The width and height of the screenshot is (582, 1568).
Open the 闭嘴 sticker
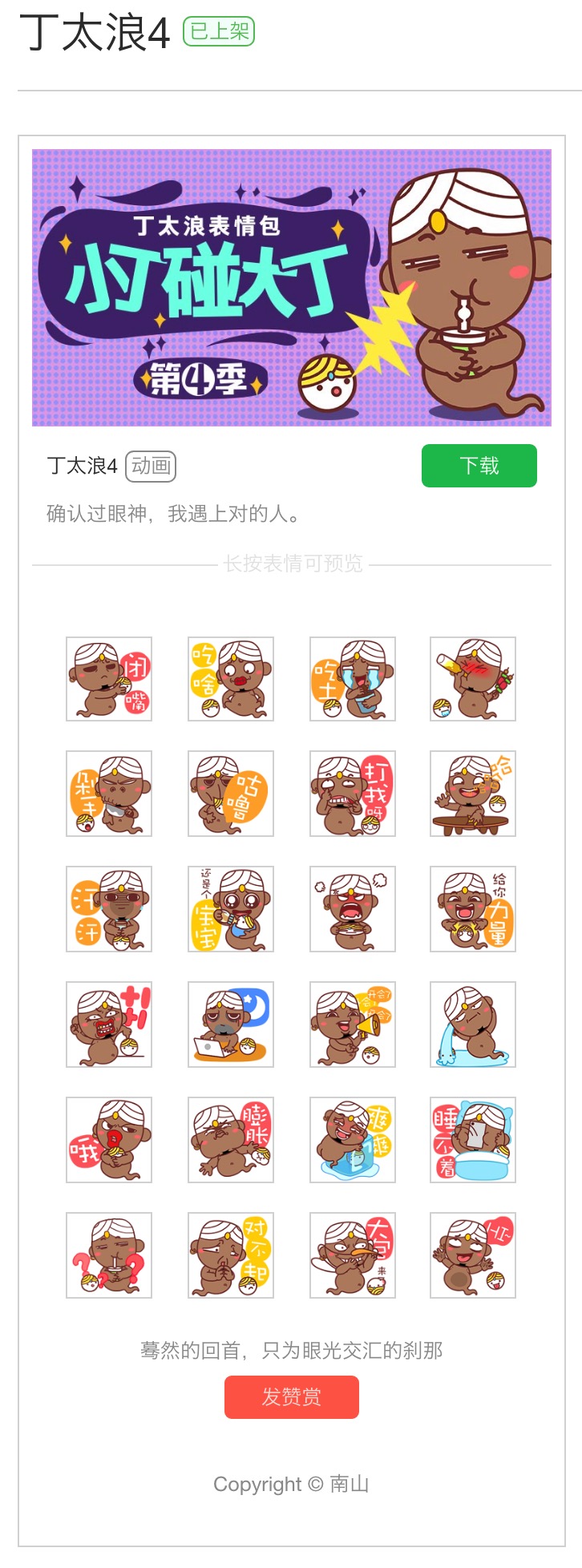[109, 679]
